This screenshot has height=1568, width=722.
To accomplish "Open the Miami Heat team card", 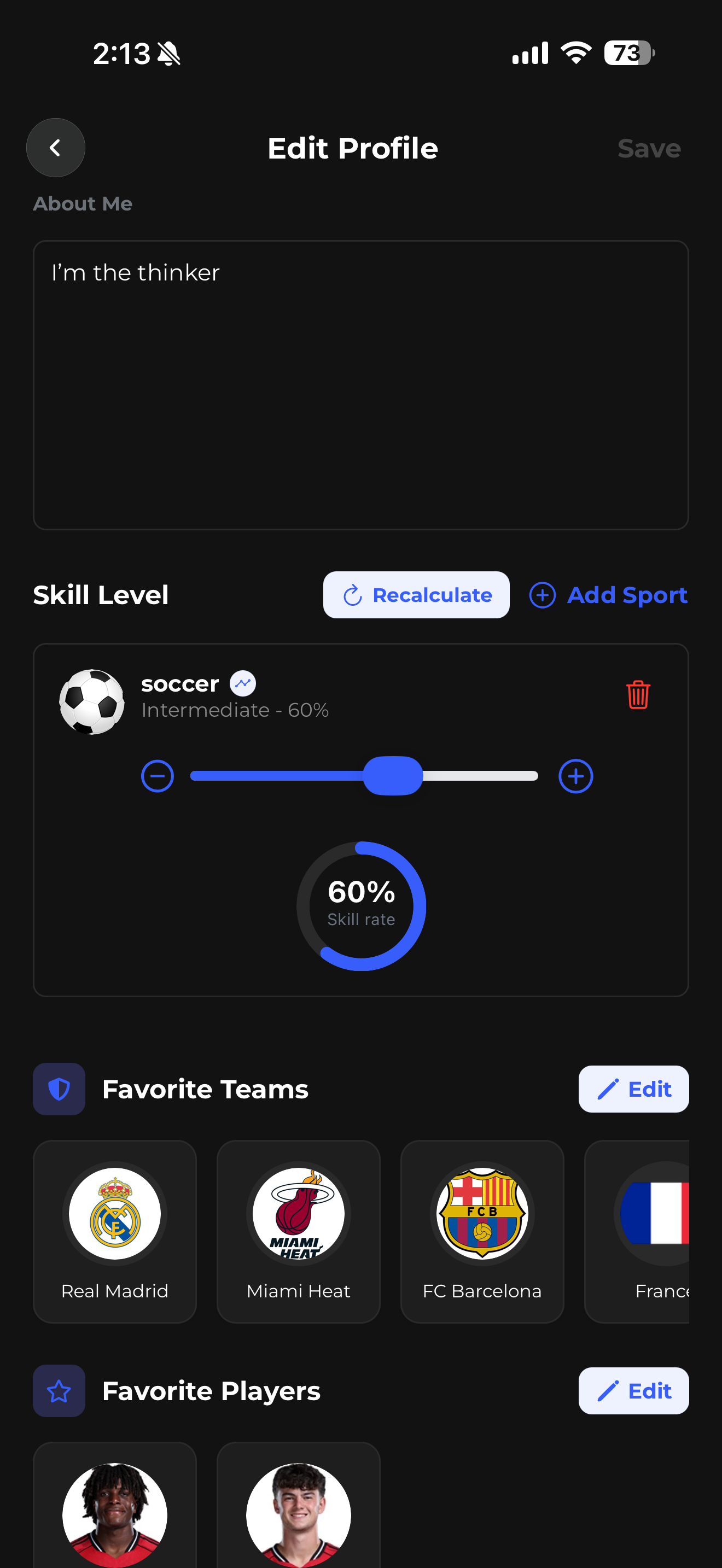I will point(298,1231).
